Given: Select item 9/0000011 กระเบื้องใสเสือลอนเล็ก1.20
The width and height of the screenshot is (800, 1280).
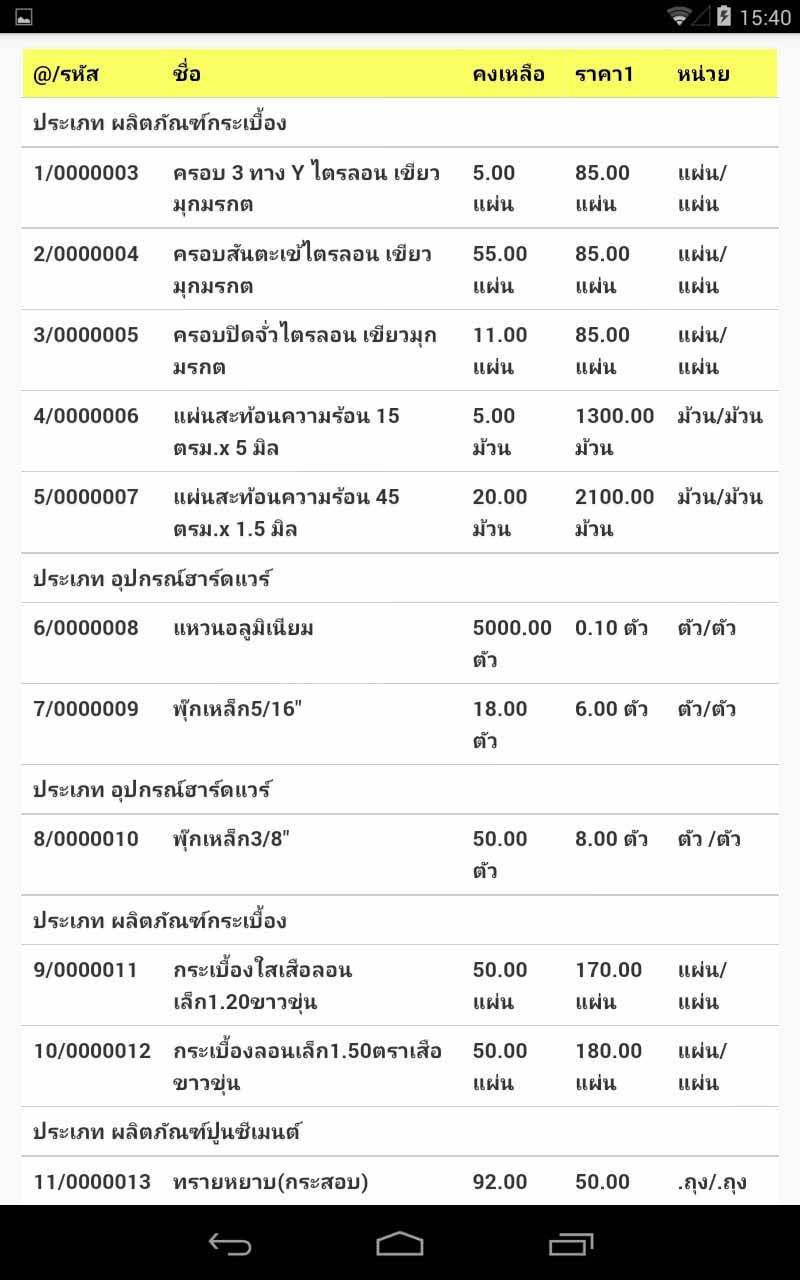Looking at the screenshot, I should (400, 985).
